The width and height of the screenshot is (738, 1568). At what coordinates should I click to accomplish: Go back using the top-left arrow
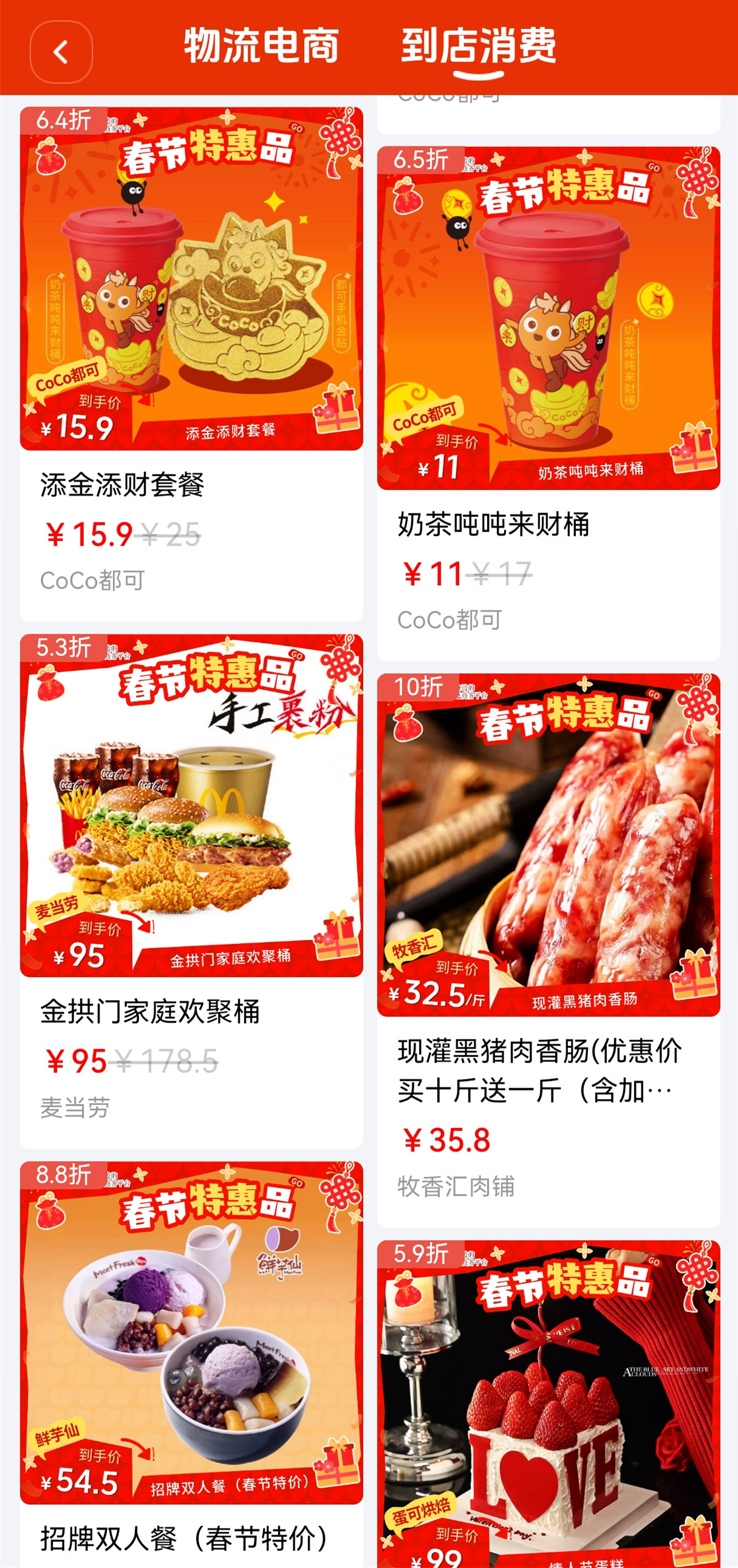pyautogui.click(x=61, y=52)
